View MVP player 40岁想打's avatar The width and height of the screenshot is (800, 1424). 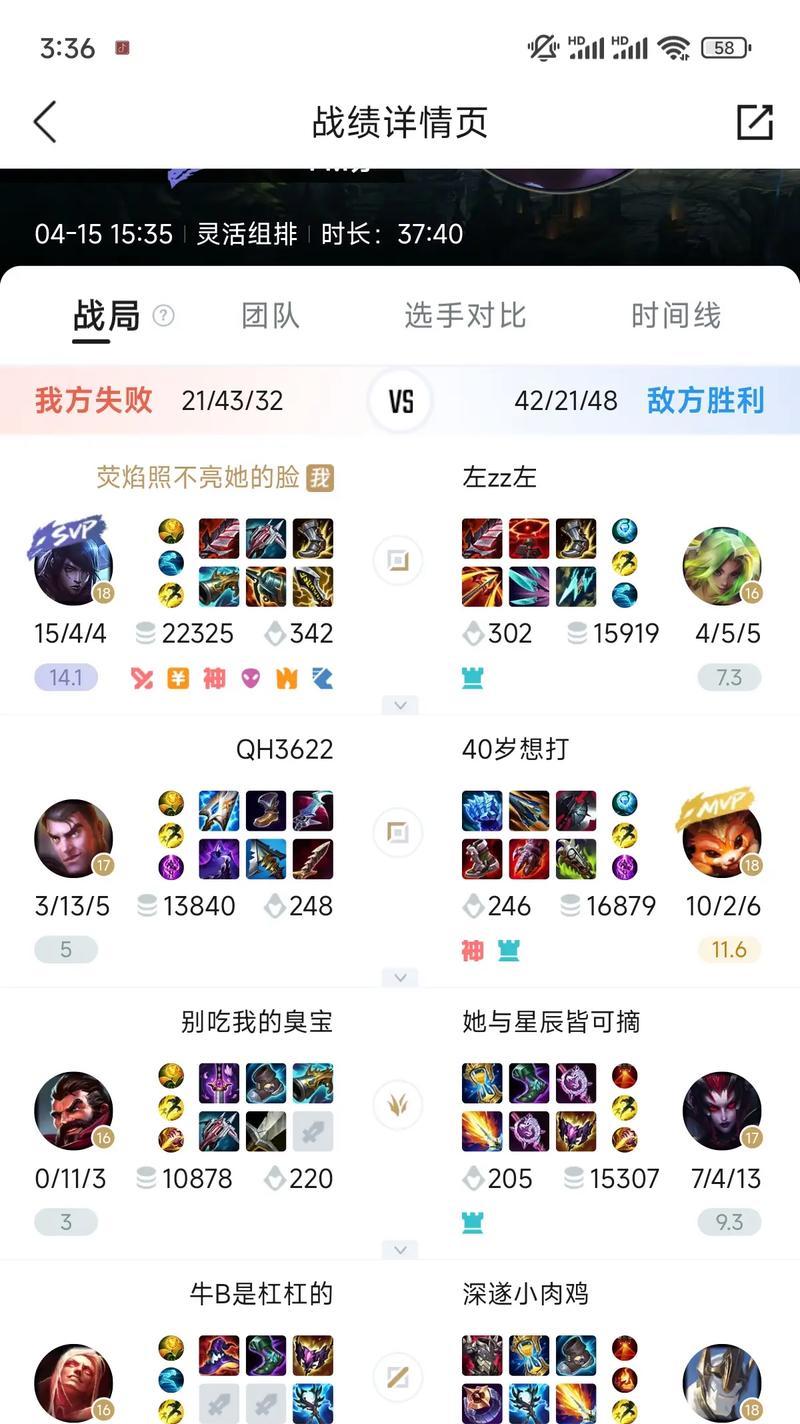[x=722, y=838]
